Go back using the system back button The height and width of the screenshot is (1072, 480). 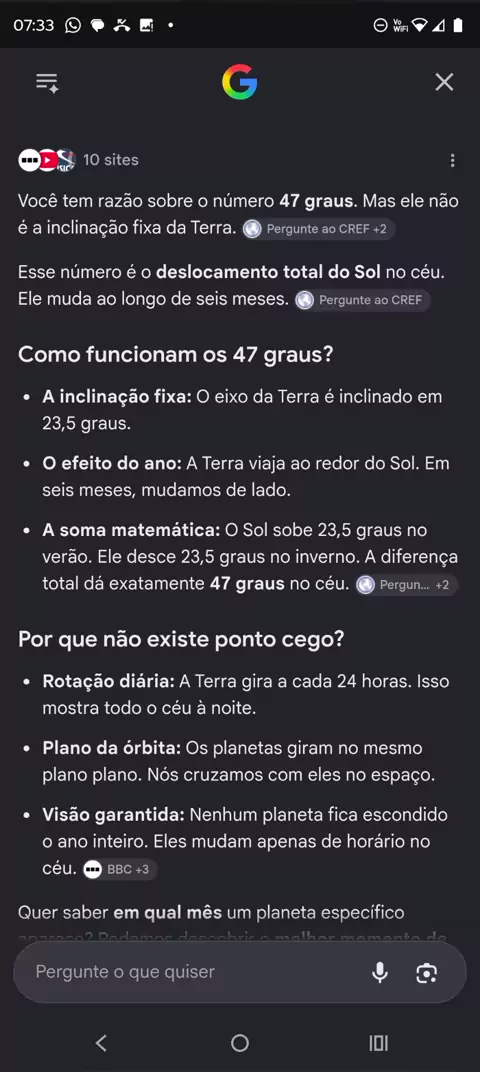101,1043
